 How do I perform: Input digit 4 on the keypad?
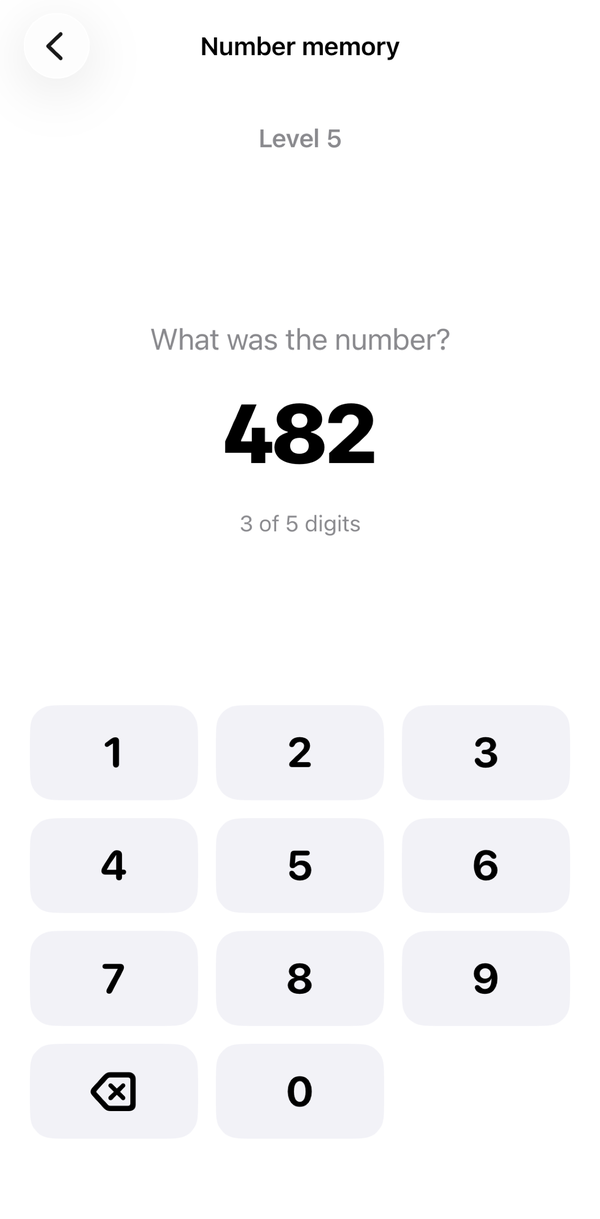[x=114, y=865]
